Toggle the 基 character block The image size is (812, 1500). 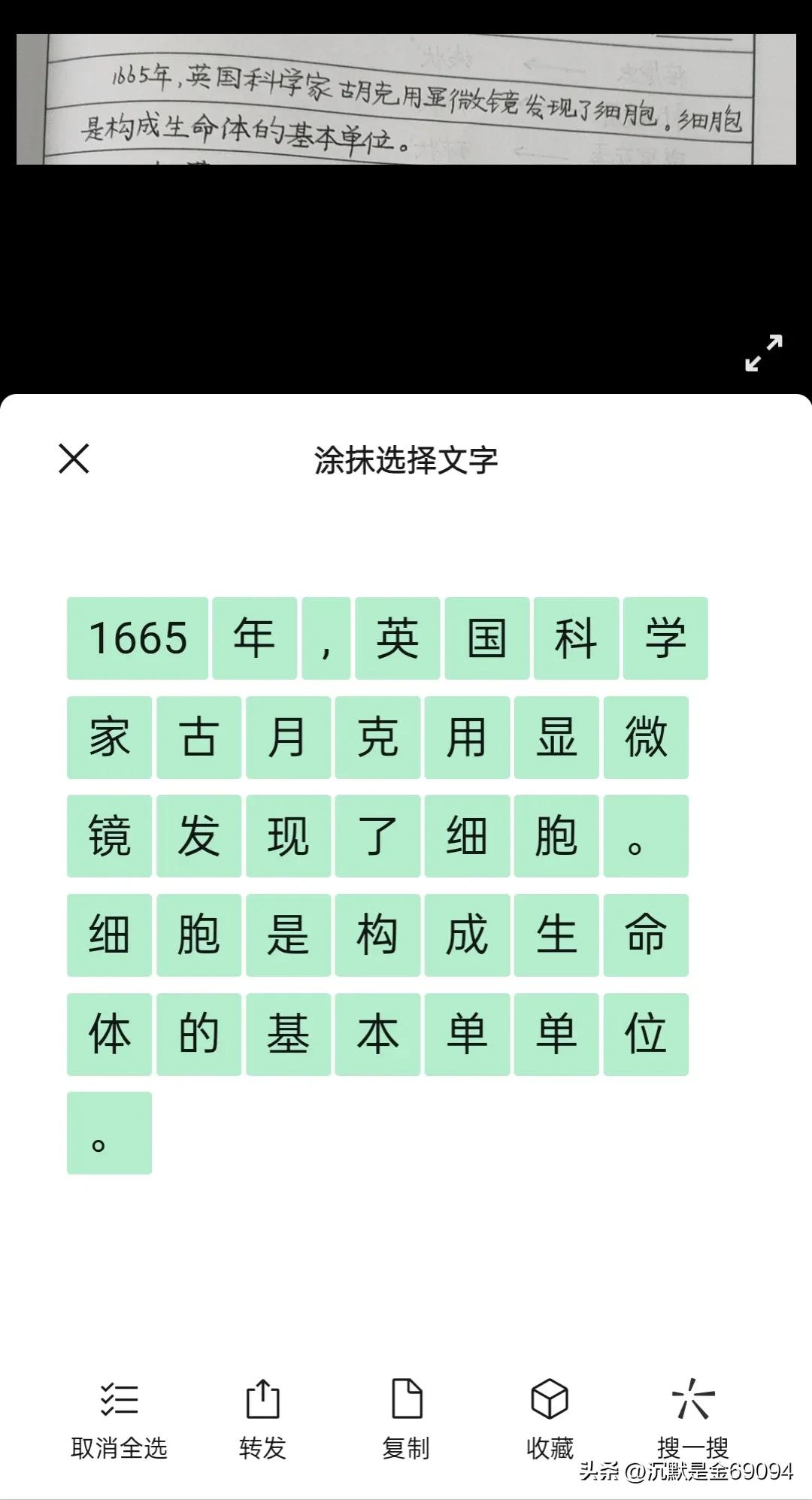[x=289, y=1035]
